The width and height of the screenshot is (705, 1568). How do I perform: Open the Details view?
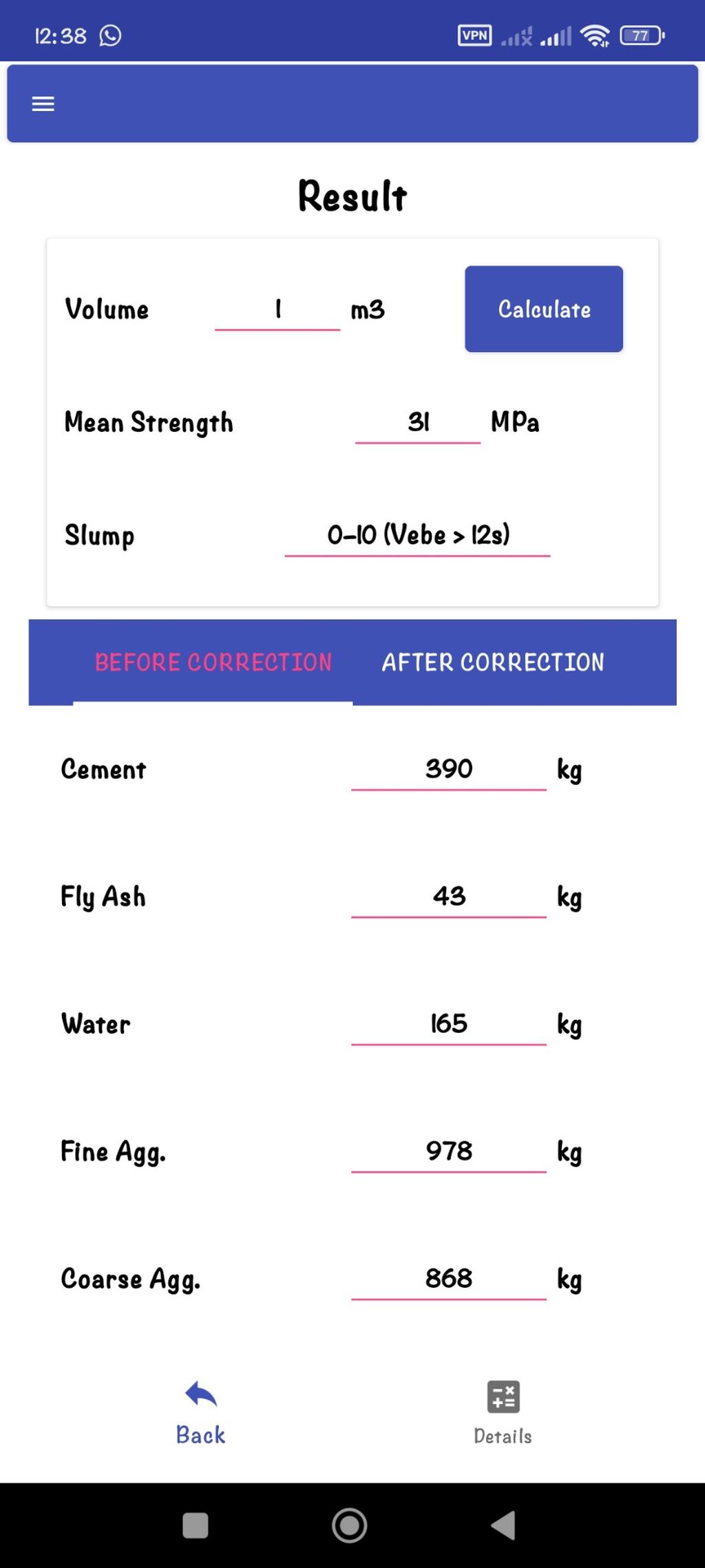(x=503, y=1413)
